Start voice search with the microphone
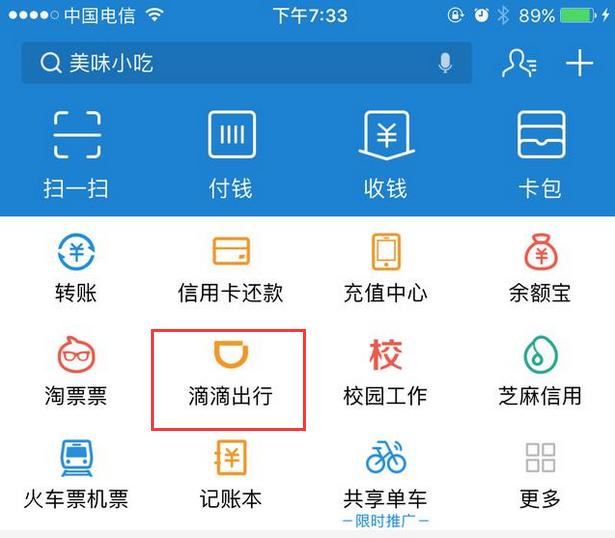 click(445, 64)
